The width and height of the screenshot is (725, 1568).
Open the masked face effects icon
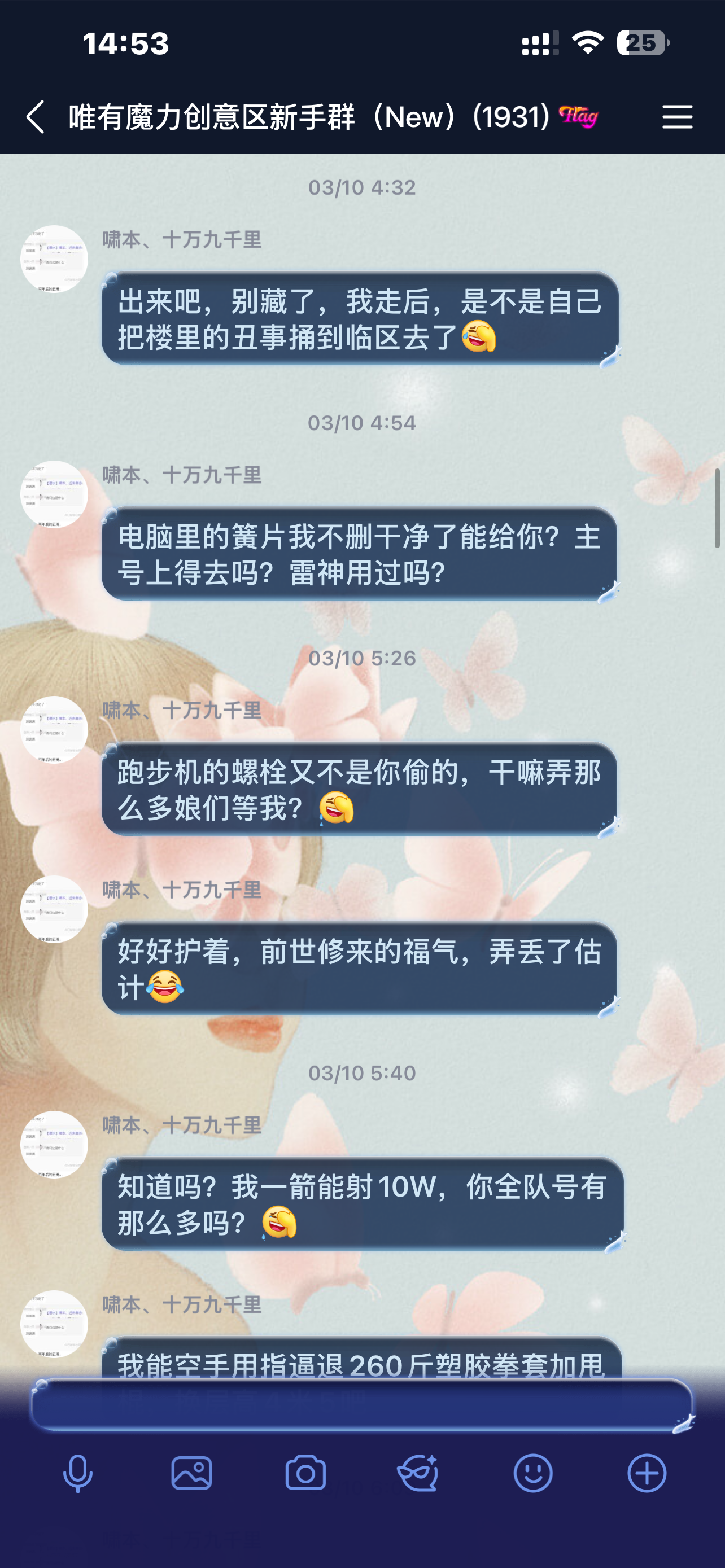click(x=418, y=1474)
